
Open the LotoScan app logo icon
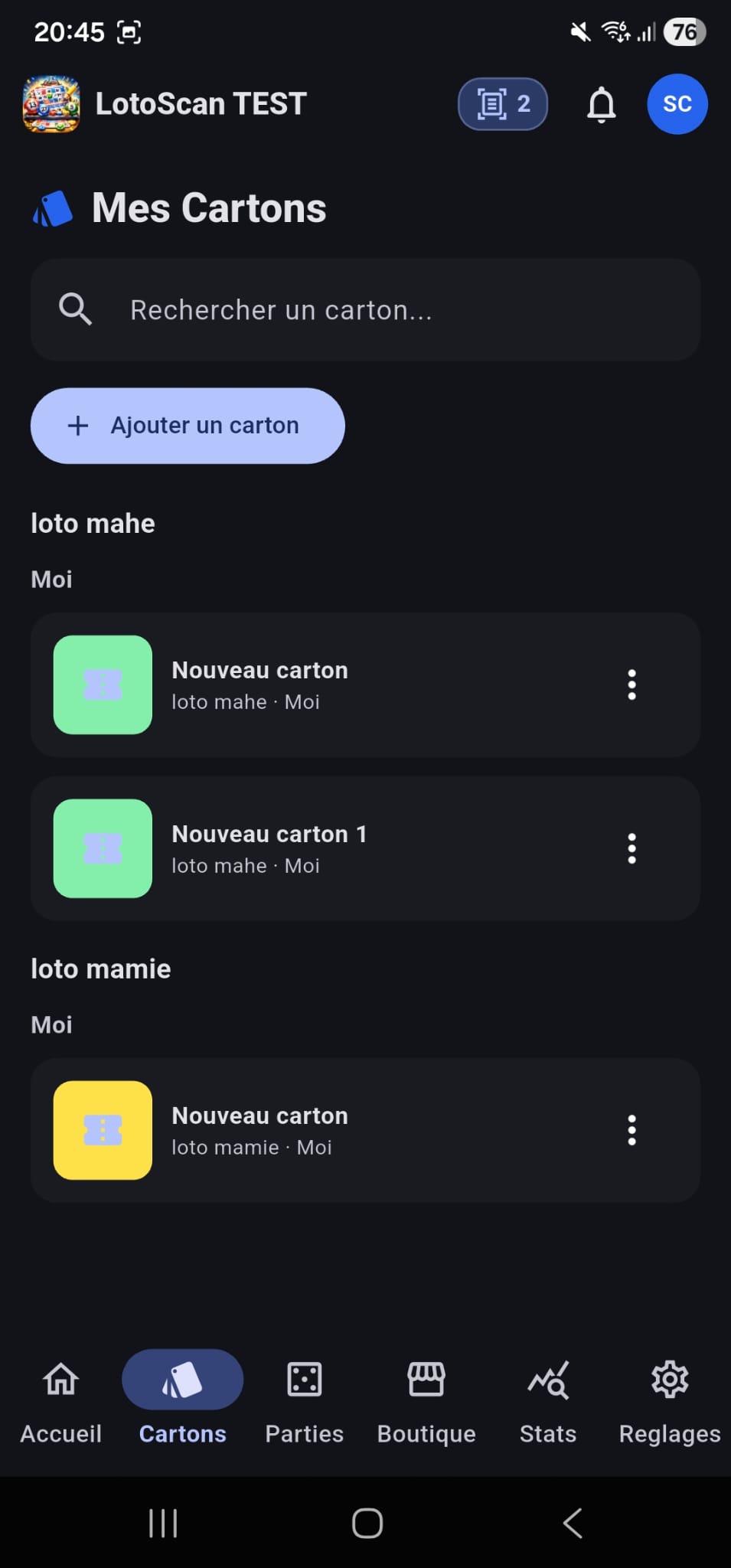51,104
